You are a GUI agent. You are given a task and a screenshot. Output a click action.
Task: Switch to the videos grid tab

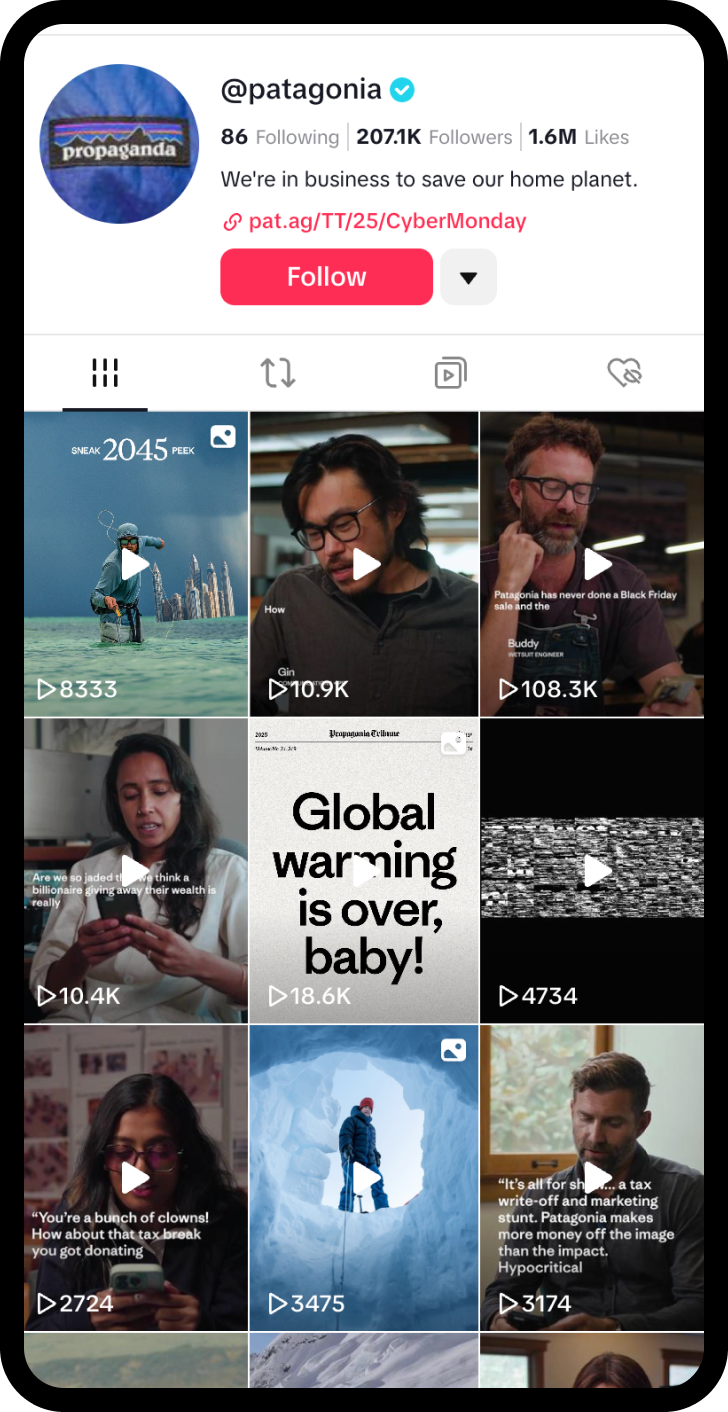(105, 373)
